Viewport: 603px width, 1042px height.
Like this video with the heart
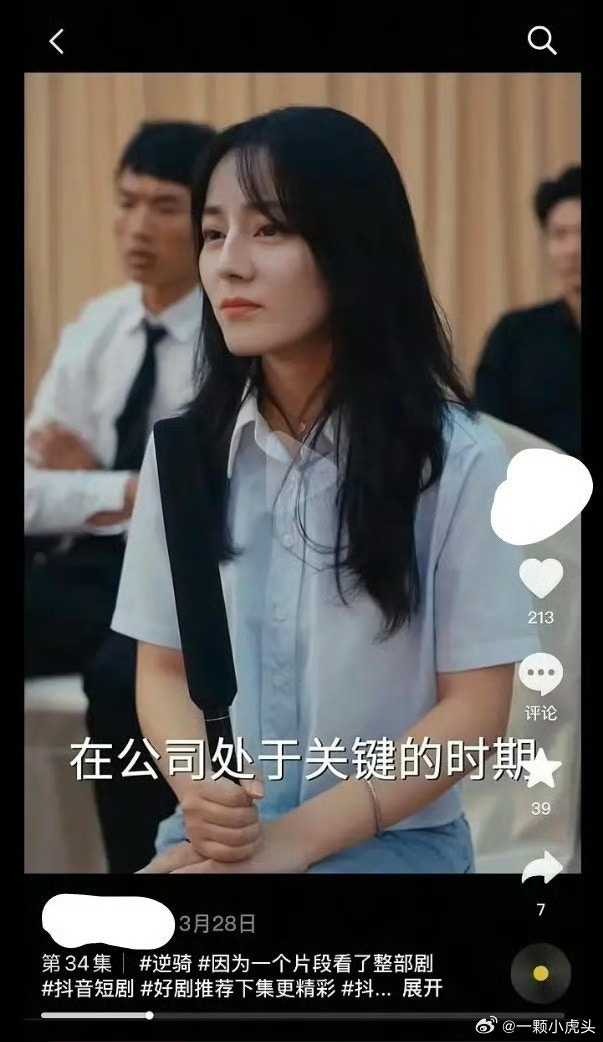click(x=541, y=579)
